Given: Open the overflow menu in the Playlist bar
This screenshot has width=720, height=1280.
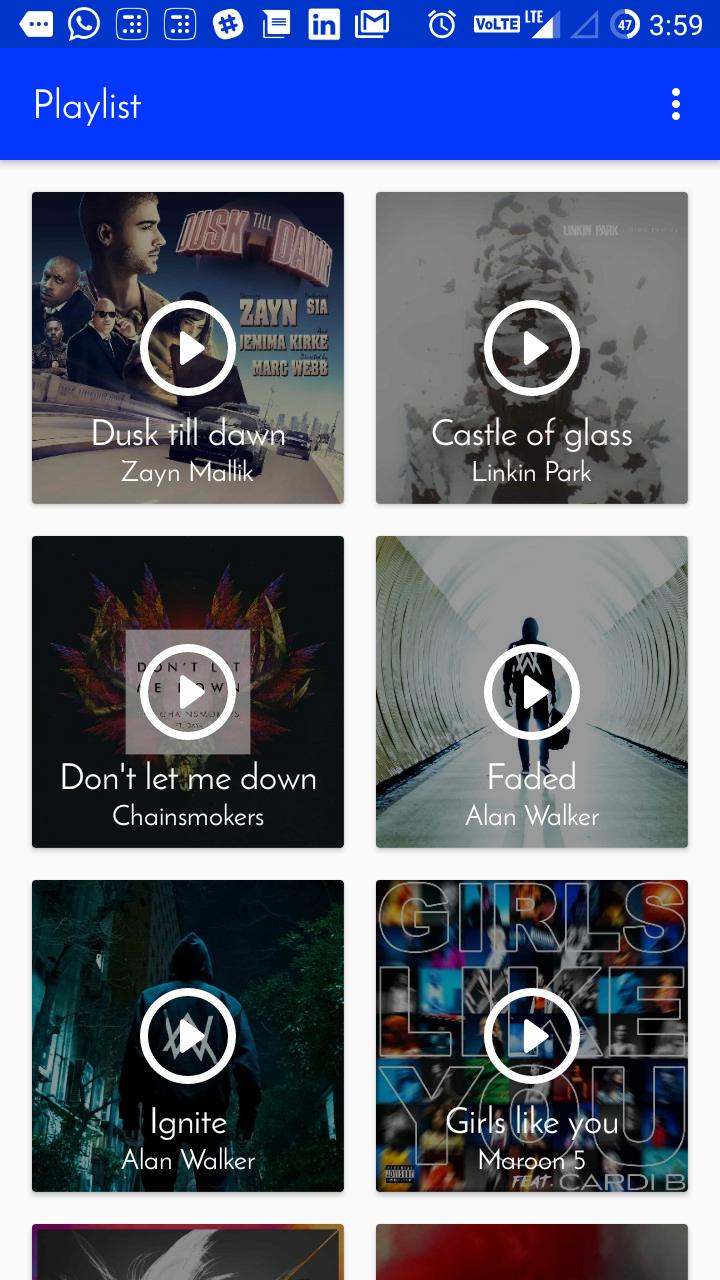Looking at the screenshot, I should [676, 104].
